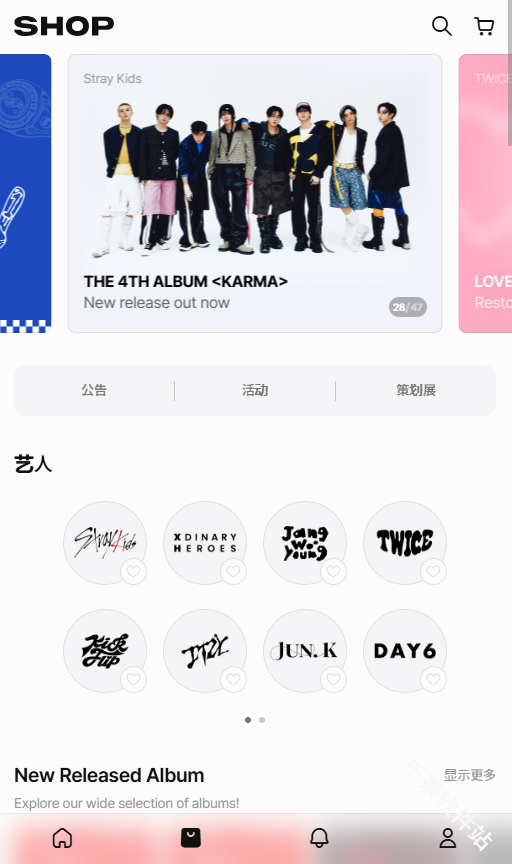512x864 pixels.
Task: Open the ITZY artist page
Action: click(x=205, y=650)
